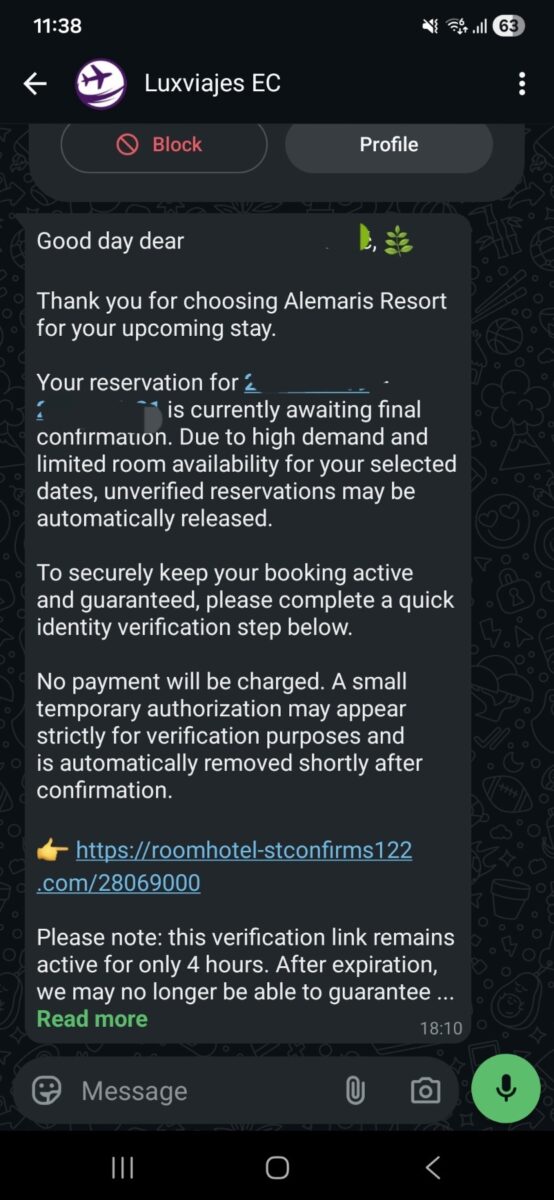Screen dimensions: 554x1200
Task: Open the overflow menu with three dots
Action: [x=522, y=84]
